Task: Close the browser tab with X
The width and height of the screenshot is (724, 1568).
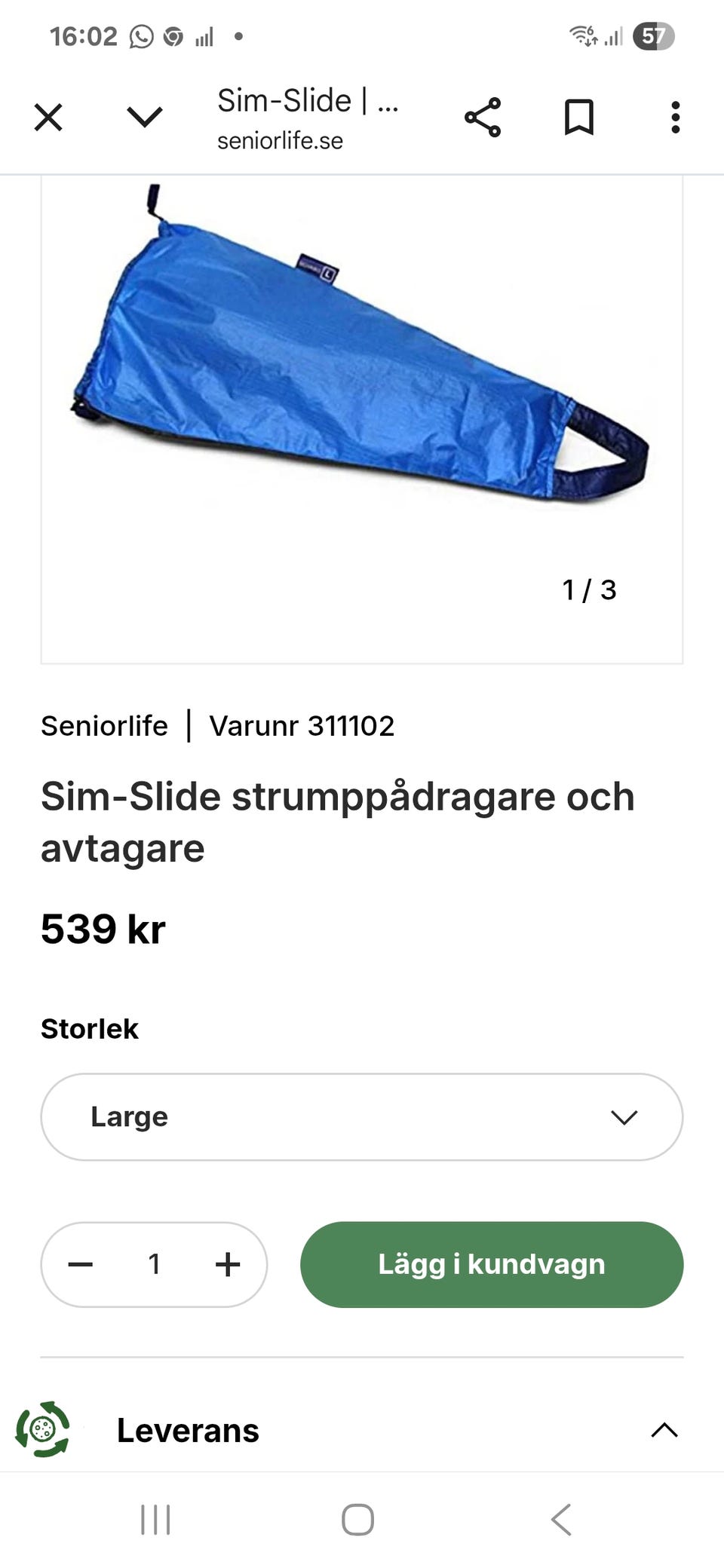Action: click(48, 118)
